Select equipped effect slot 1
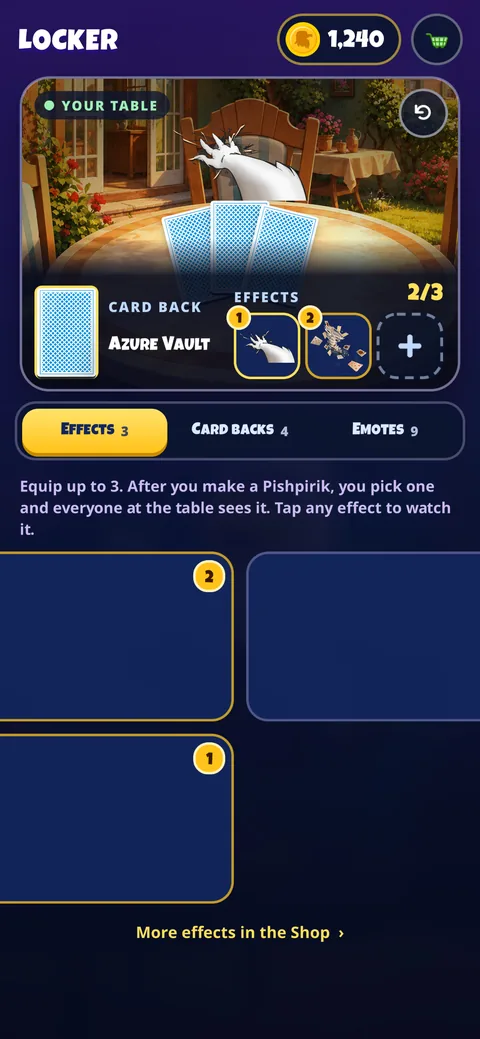Image resolution: width=480 pixels, height=1039 pixels. click(267, 346)
